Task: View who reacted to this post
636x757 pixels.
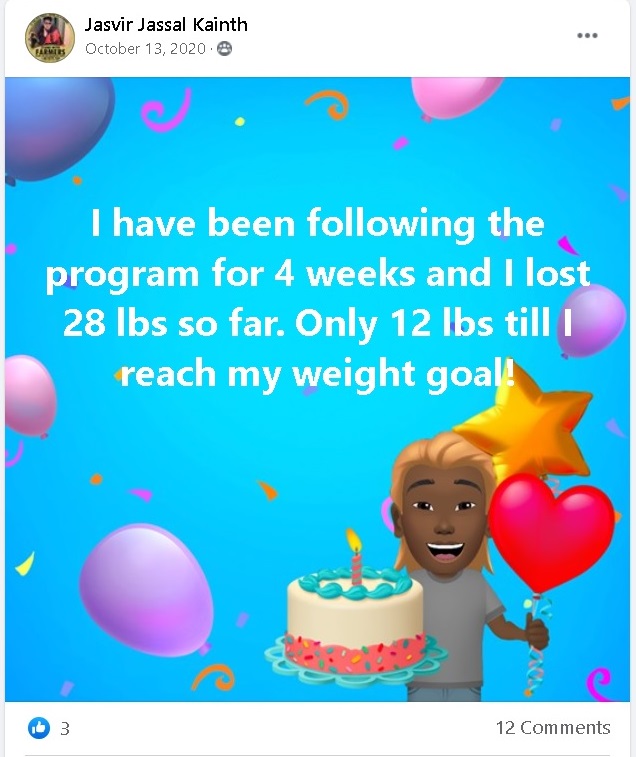Action: [x=48, y=728]
